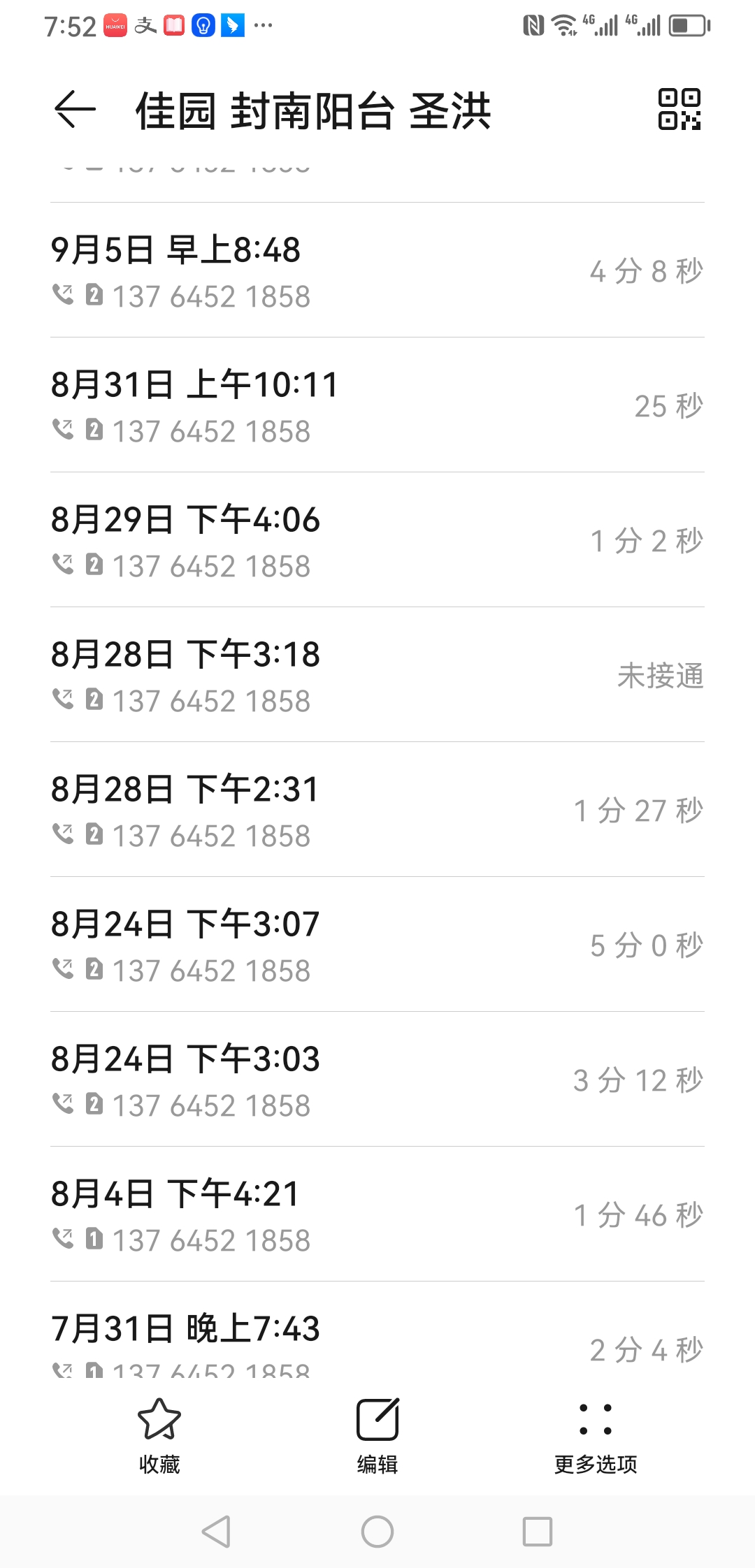Open the 8月4日 下午4:21 call record

point(377,1215)
